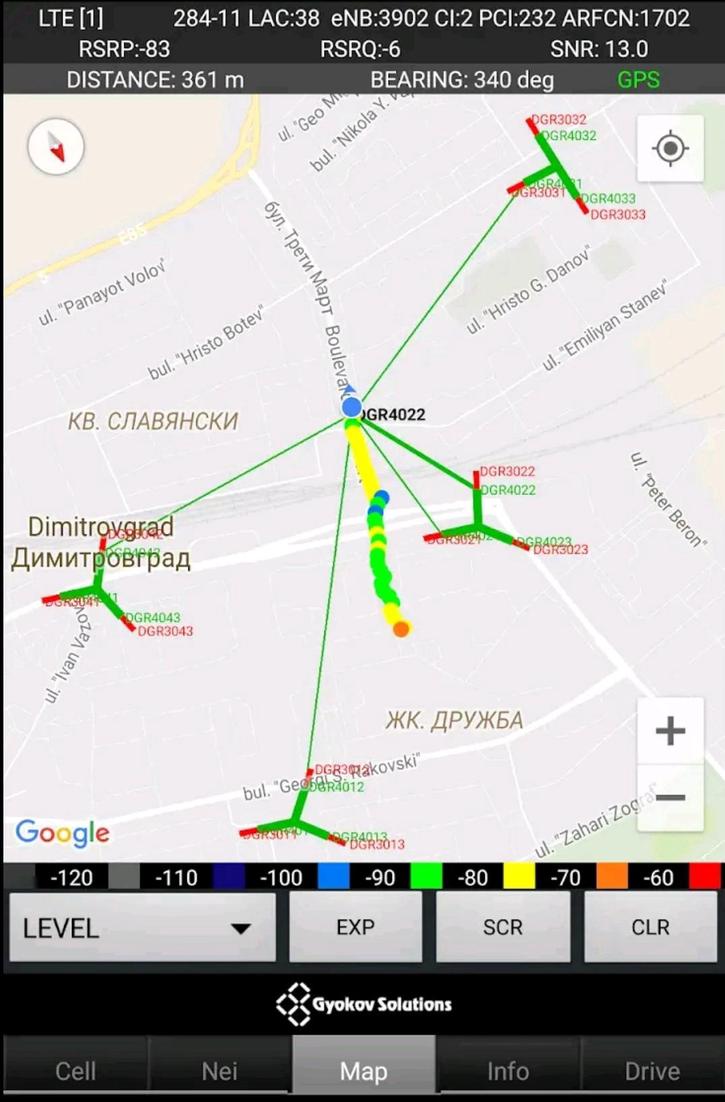Open the Nei neighbors tab

coord(219,1071)
